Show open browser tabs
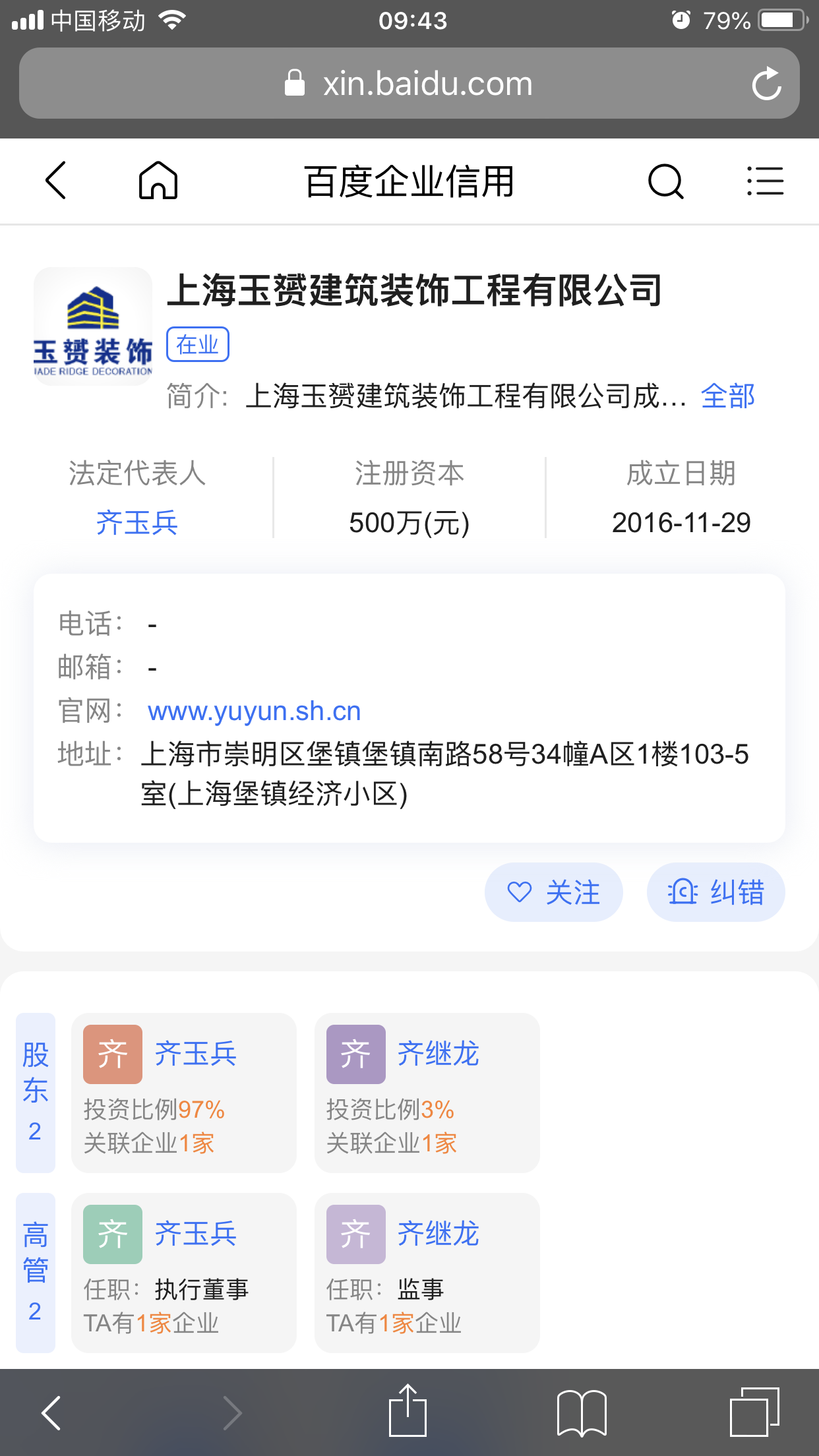Screen dimensions: 819x1456 point(754,1412)
